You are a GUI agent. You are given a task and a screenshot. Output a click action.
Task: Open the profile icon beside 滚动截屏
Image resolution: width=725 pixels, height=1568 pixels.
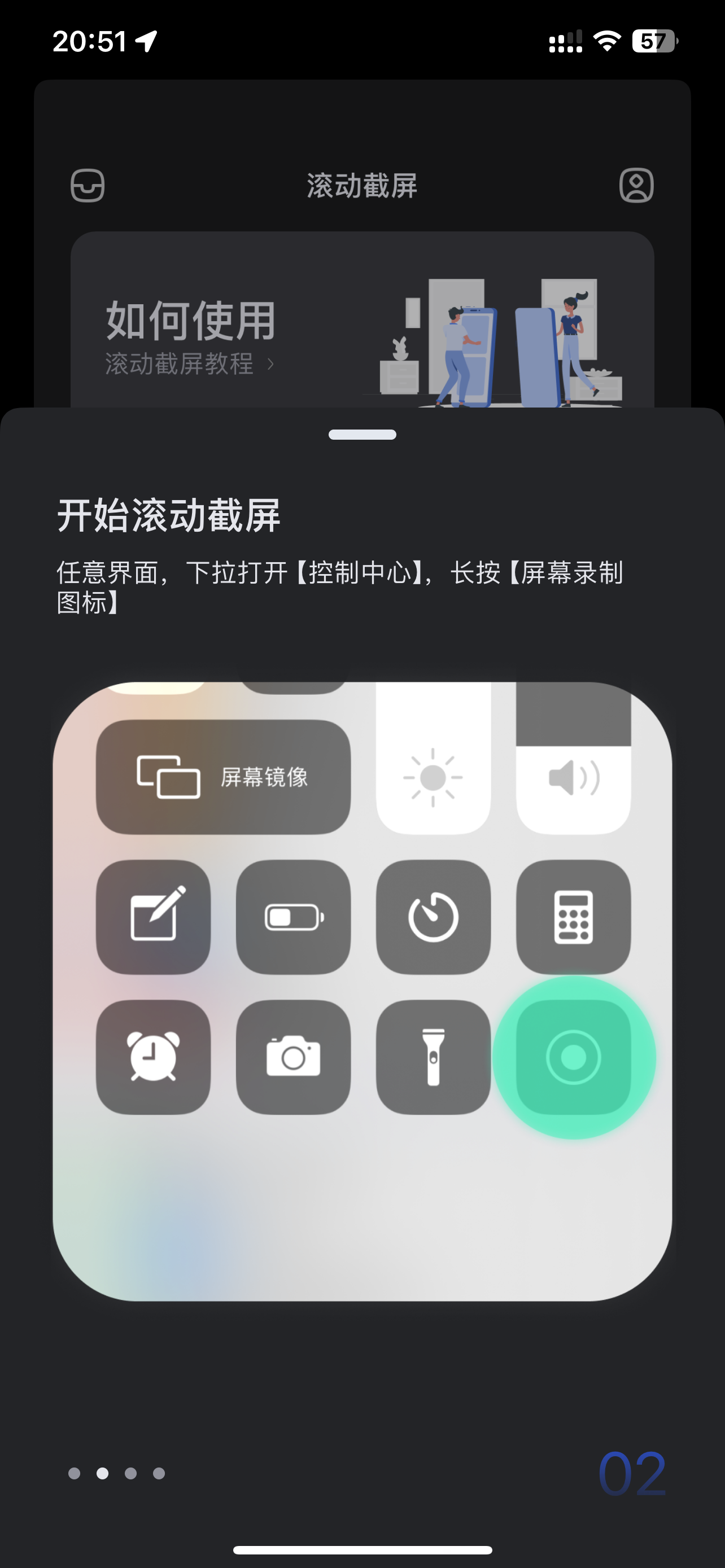[636, 185]
